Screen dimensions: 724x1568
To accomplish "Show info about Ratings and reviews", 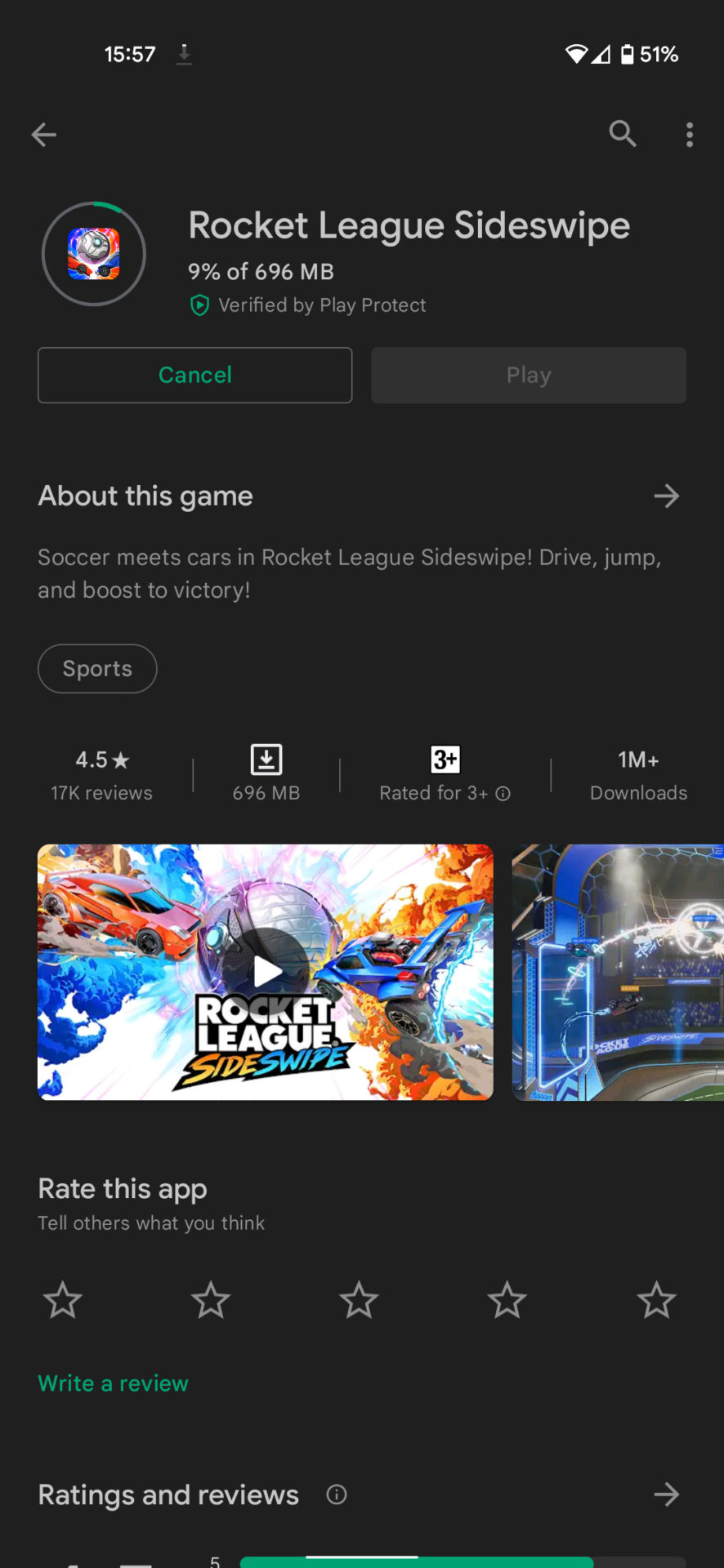I will pos(337,1494).
